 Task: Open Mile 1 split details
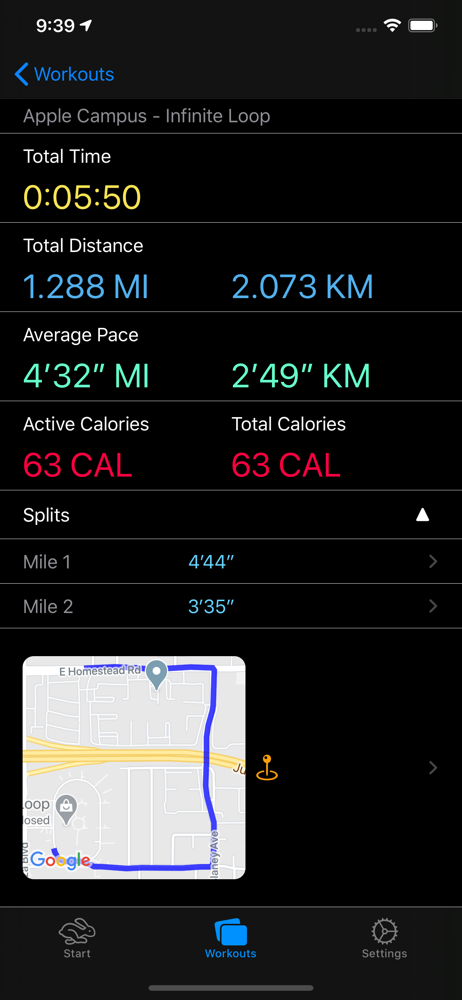click(x=231, y=562)
